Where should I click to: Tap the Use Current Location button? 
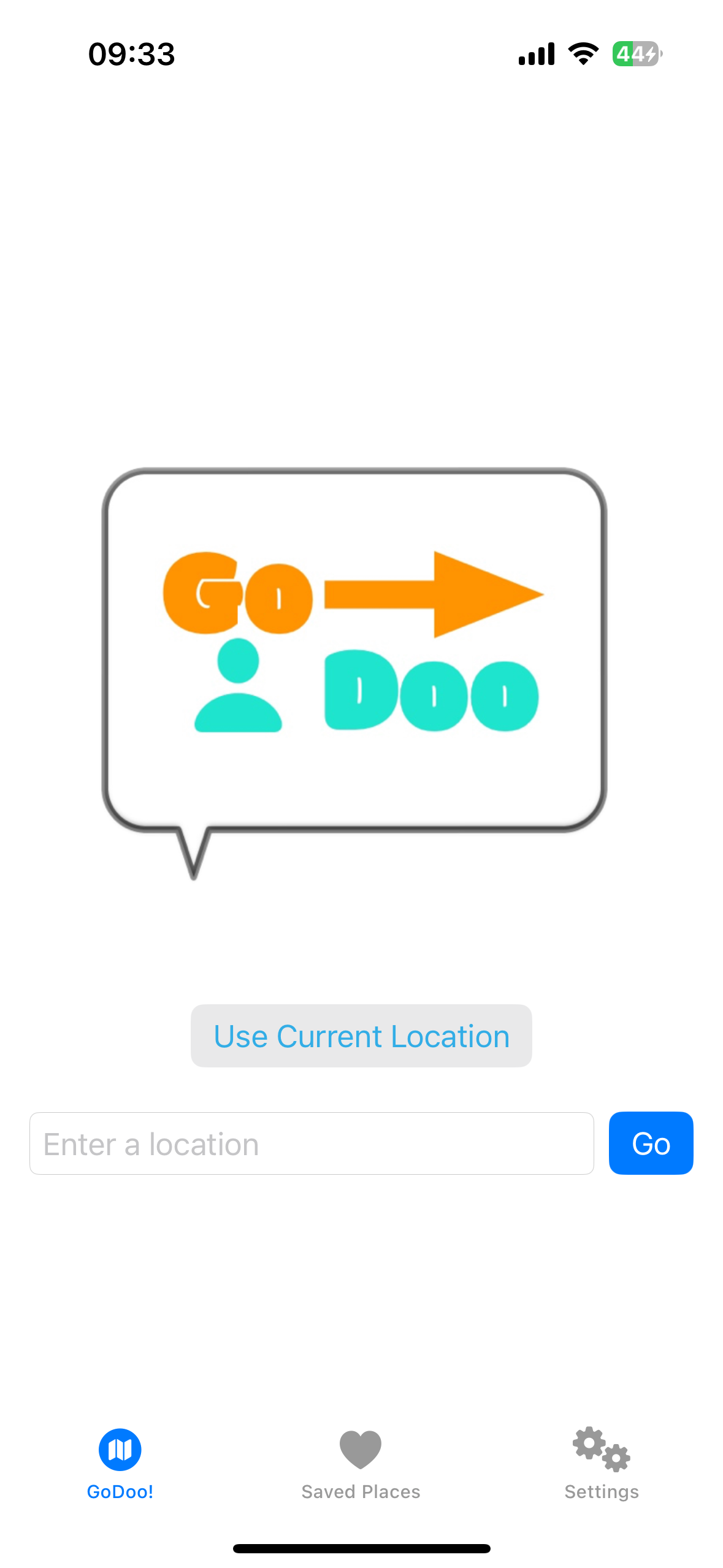click(x=361, y=1036)
